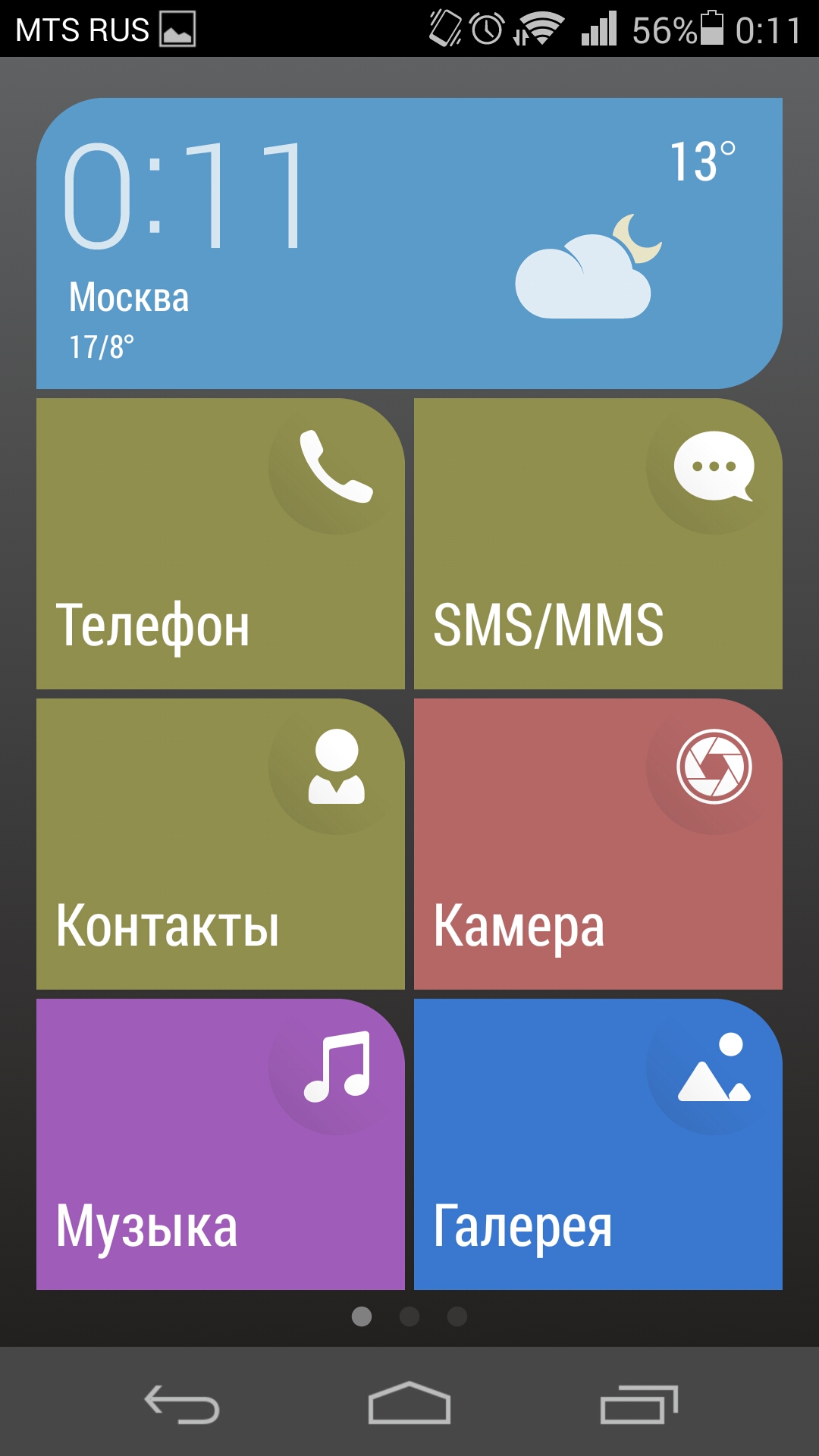Open the recent apps overview
Viewport: 819px width, 1456px height.
[639, 1404]
